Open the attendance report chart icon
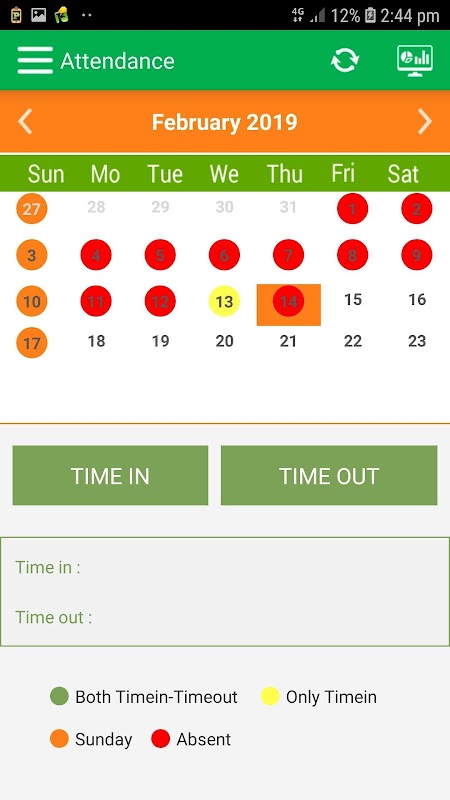The width and height of the screenshot is (450, 800). (415, 61)
